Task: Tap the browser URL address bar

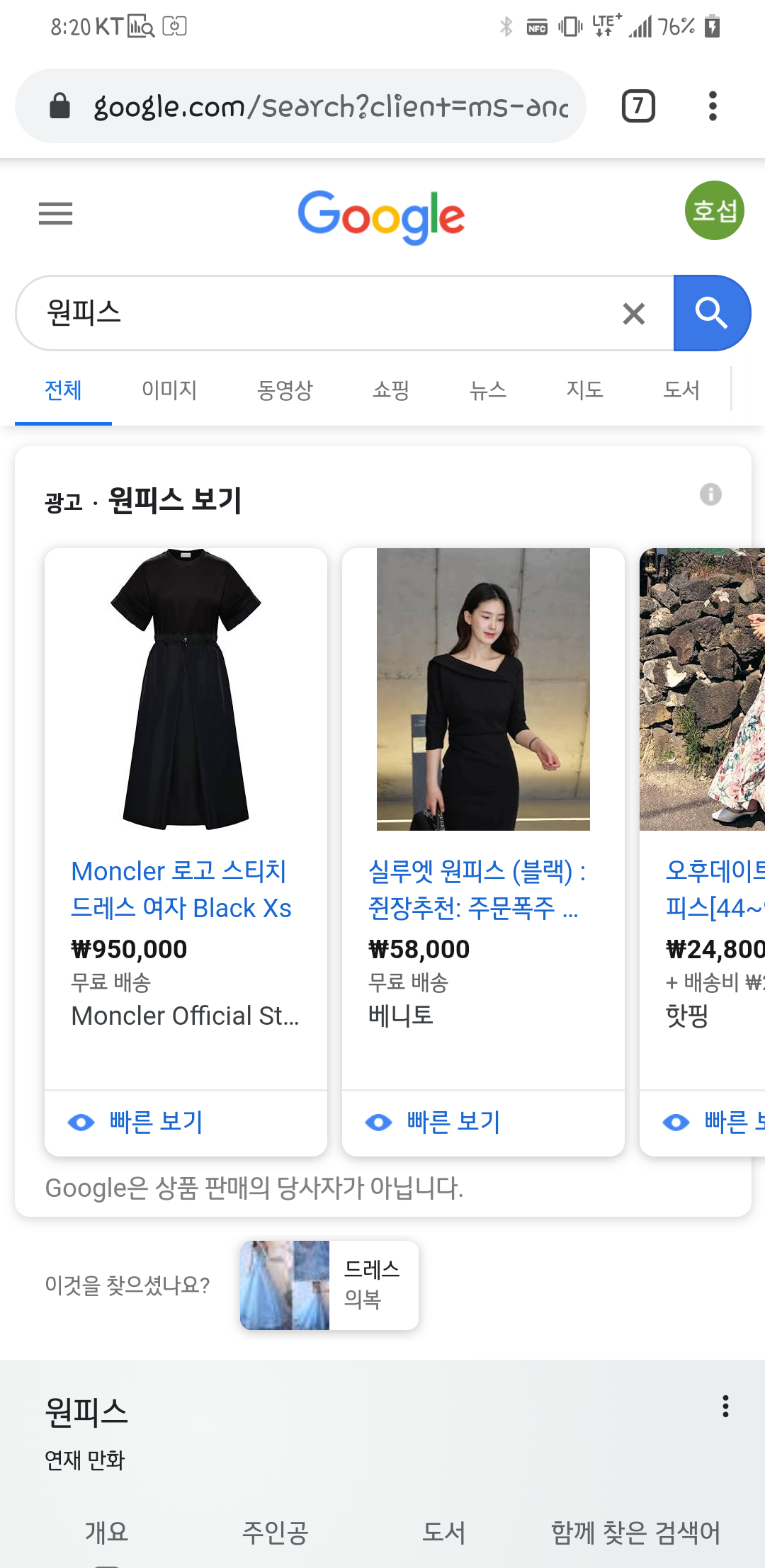Action: (300, 106)
